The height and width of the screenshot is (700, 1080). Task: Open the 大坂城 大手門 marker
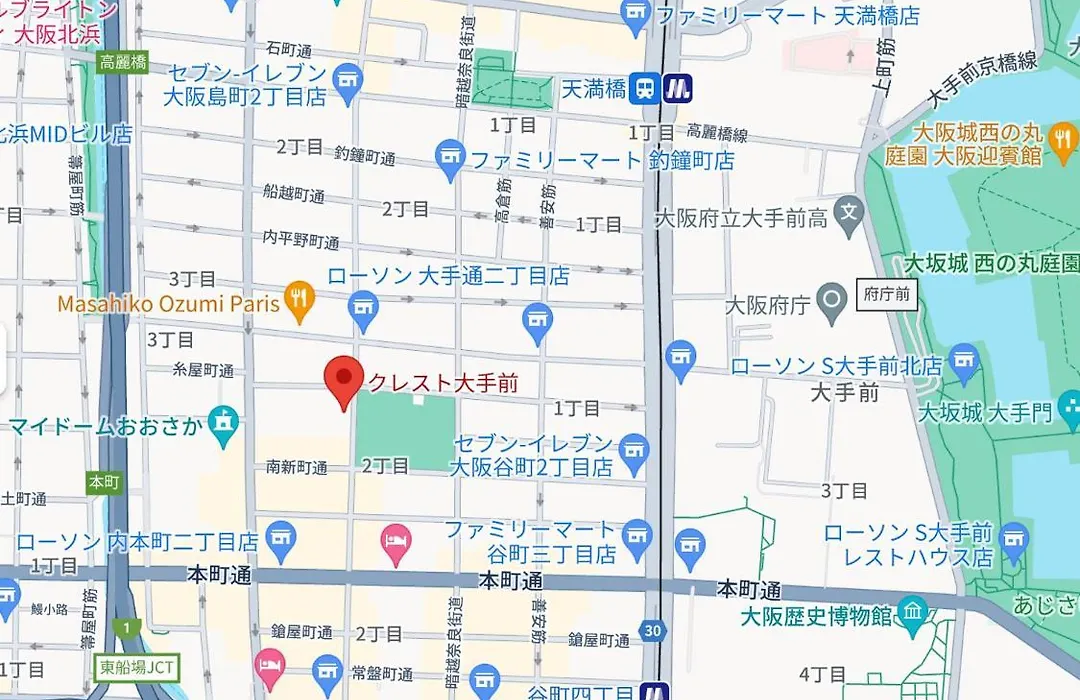(1069, 410)
